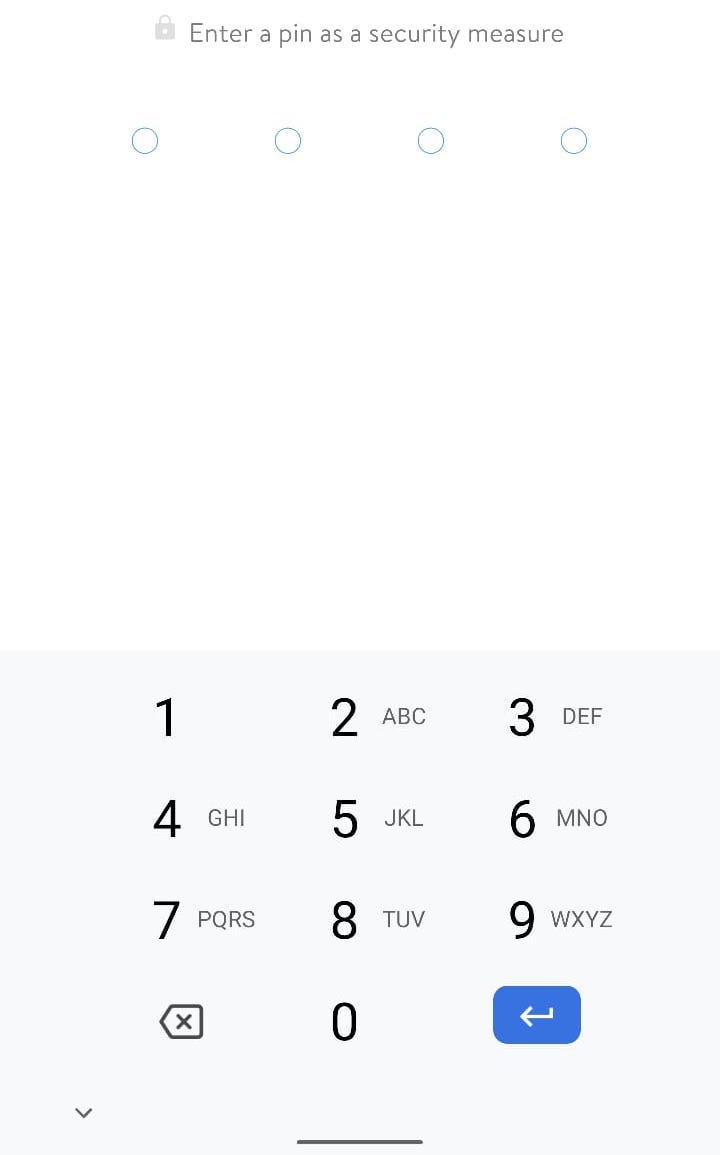Viewport: 720px width, 1155px height.
Task: Tap the backspace key to delete
Action: (x=181, y=1021)
